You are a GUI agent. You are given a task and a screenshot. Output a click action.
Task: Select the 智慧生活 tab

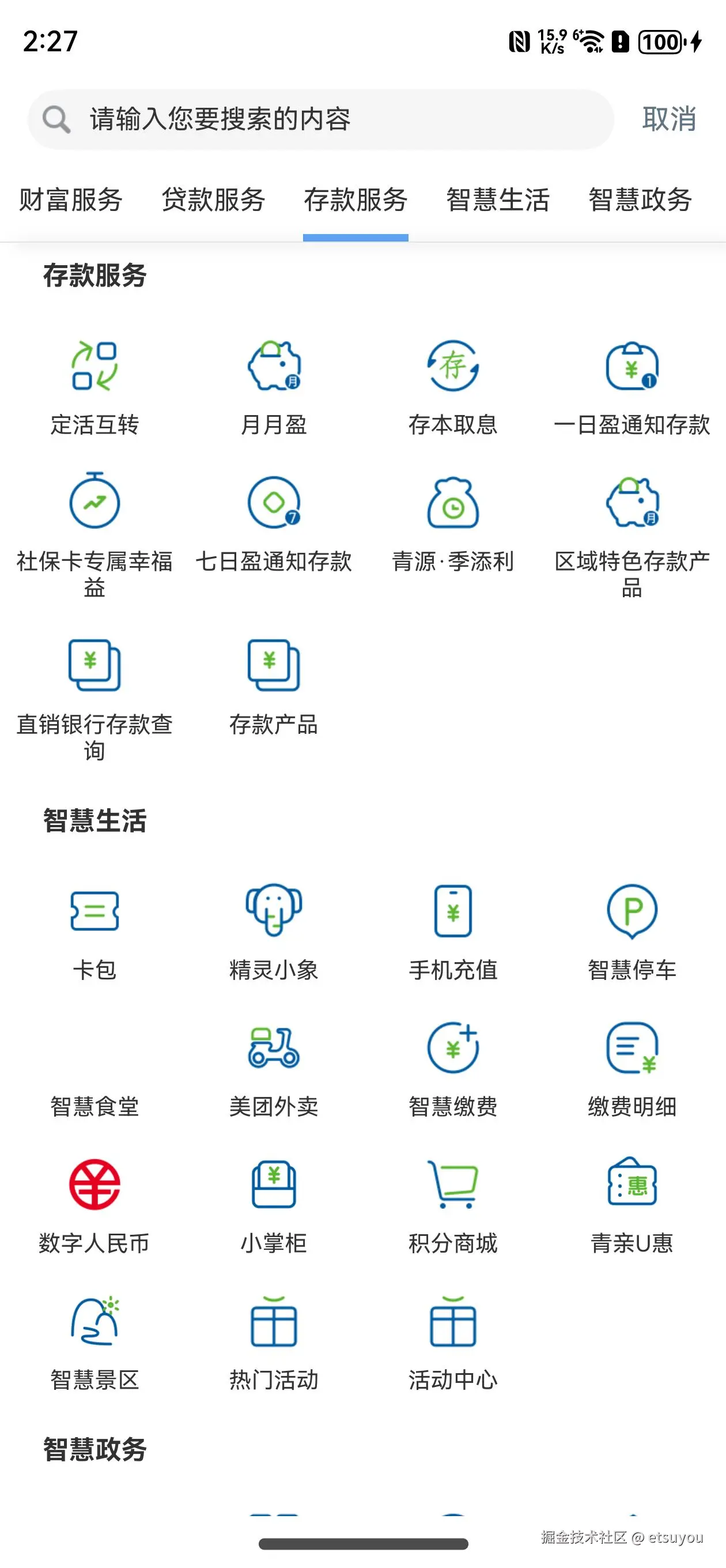498,200
